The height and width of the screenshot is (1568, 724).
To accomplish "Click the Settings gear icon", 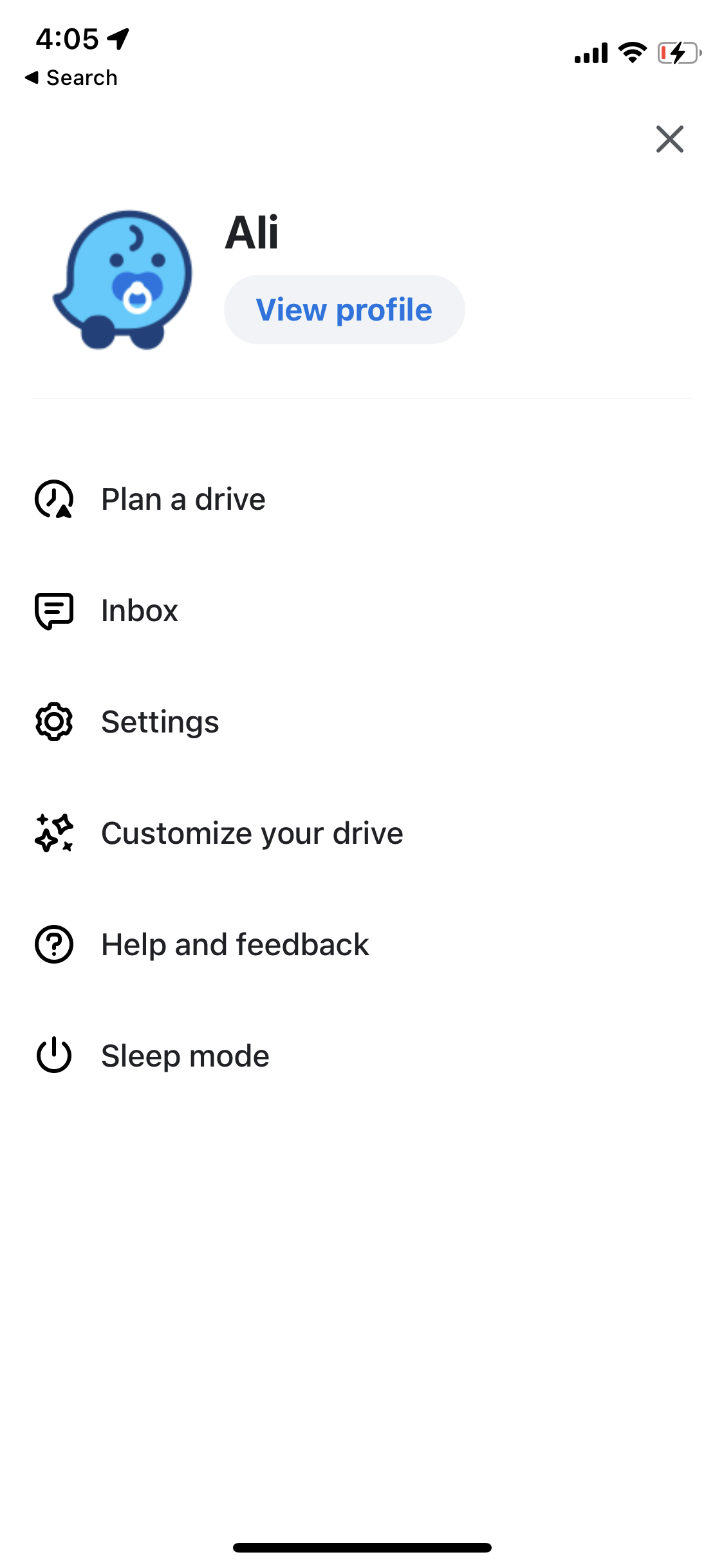I will 54,722.
